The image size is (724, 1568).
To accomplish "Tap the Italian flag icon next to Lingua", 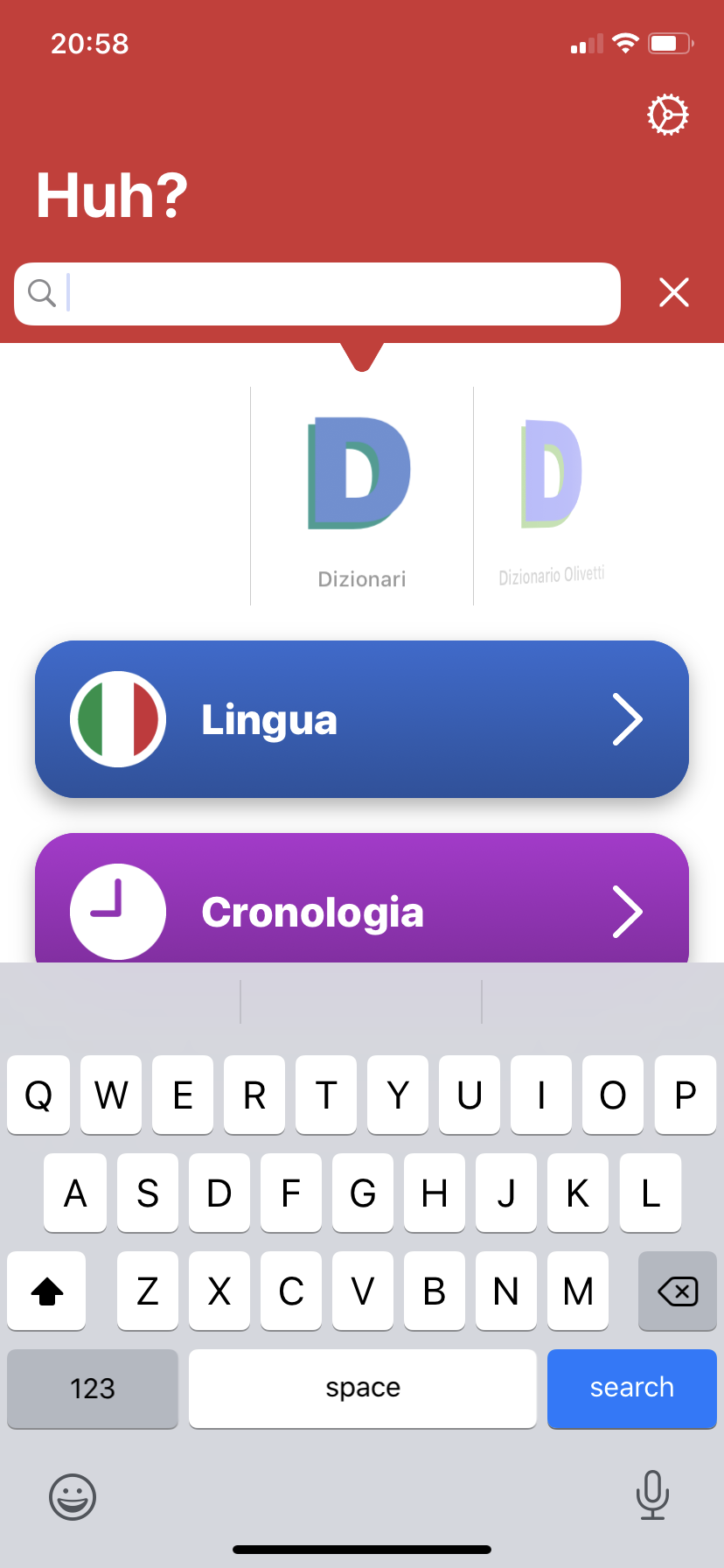I will coord(118,718).
